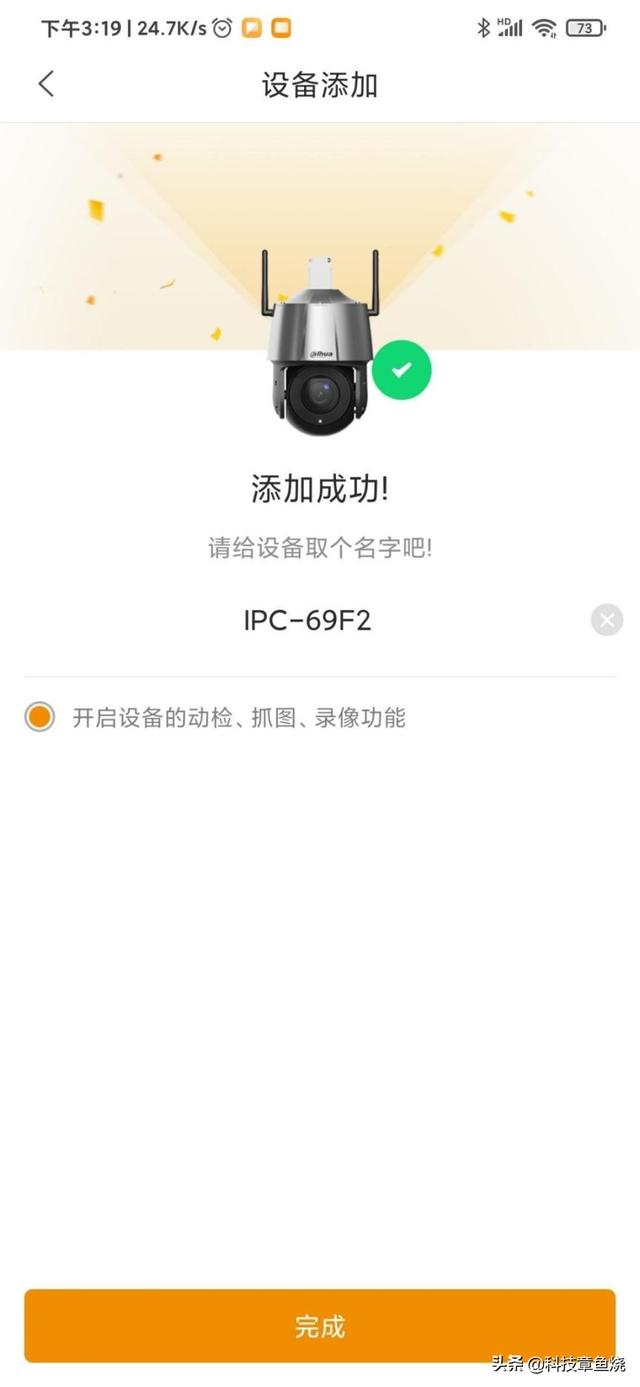Tap the 完成 button to finish
640x1387 pixels.
click(320, 1326)
